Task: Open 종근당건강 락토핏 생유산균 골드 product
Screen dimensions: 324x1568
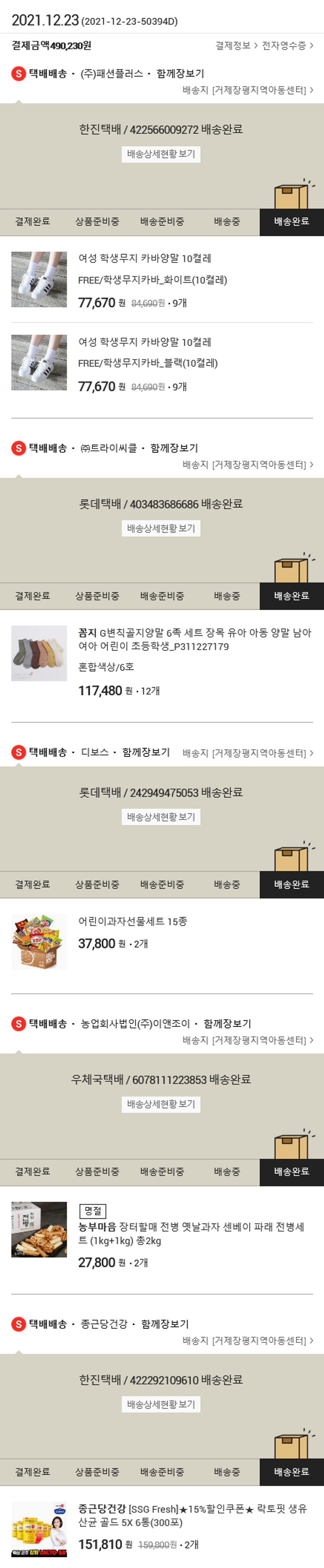Action: (192, 1515)
